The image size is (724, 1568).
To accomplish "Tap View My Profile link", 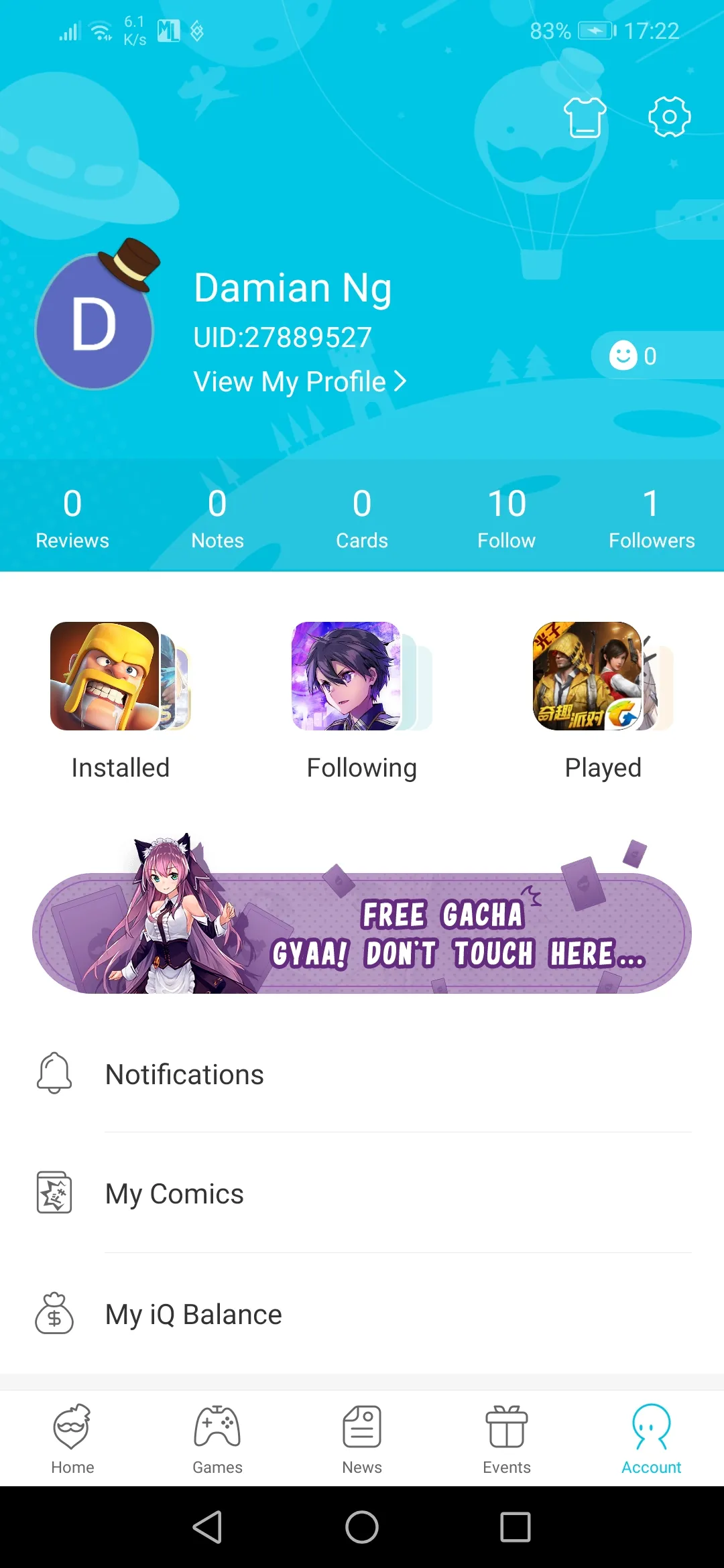I will (300, 381).
